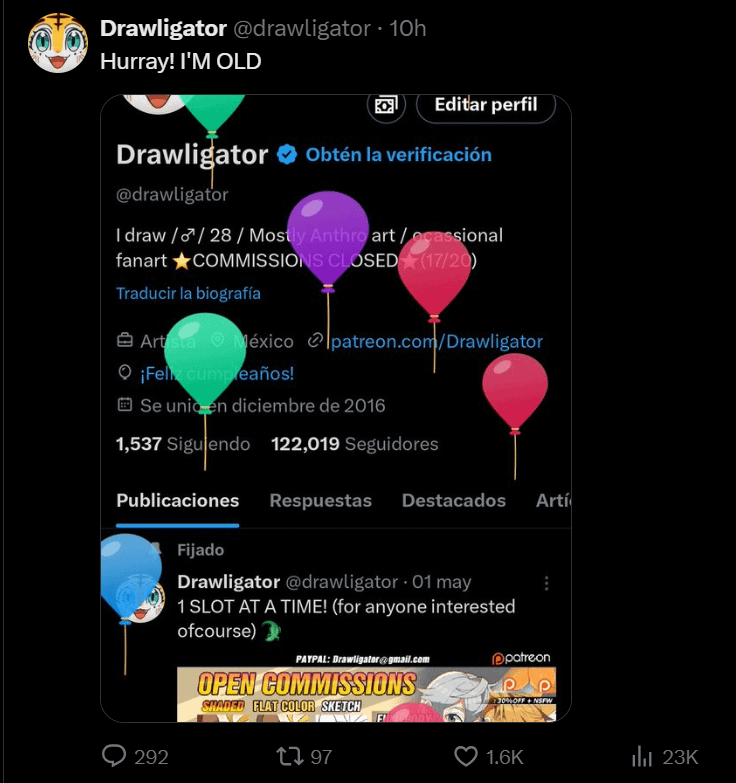Open the attached profile screenshot image
Screen dimensions: 736x783
pos(336,408)
